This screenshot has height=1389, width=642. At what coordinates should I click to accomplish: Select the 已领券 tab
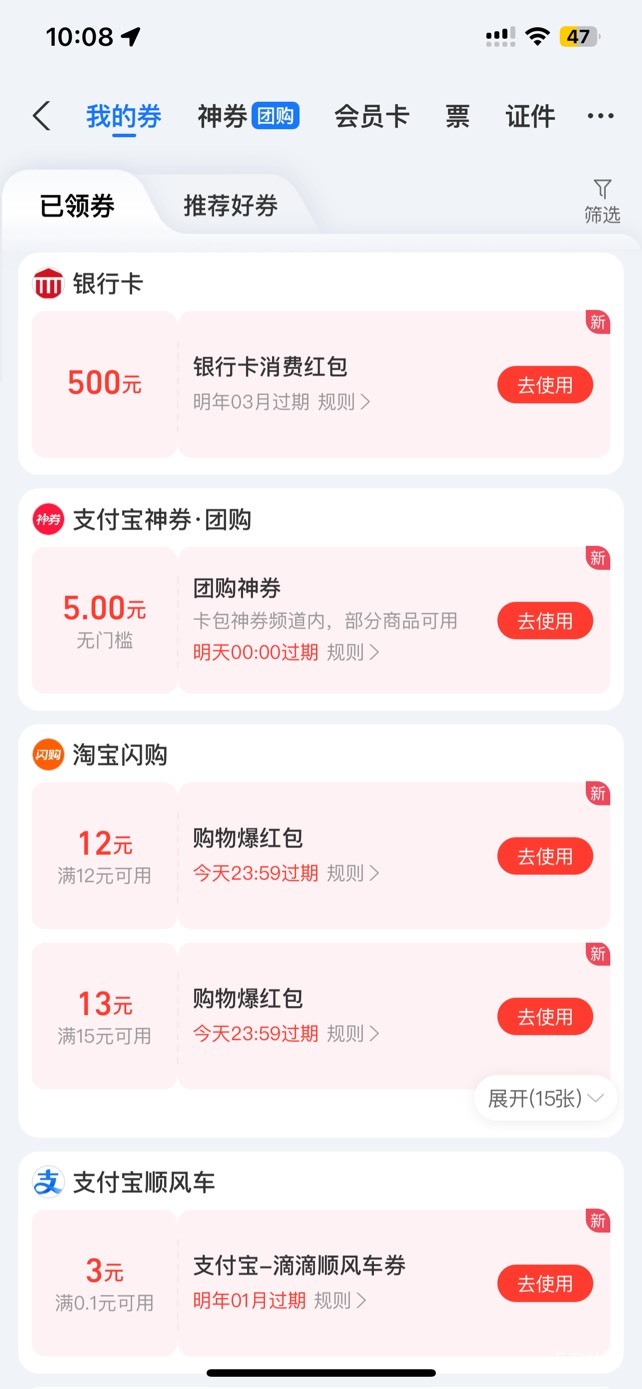[77, 206]
